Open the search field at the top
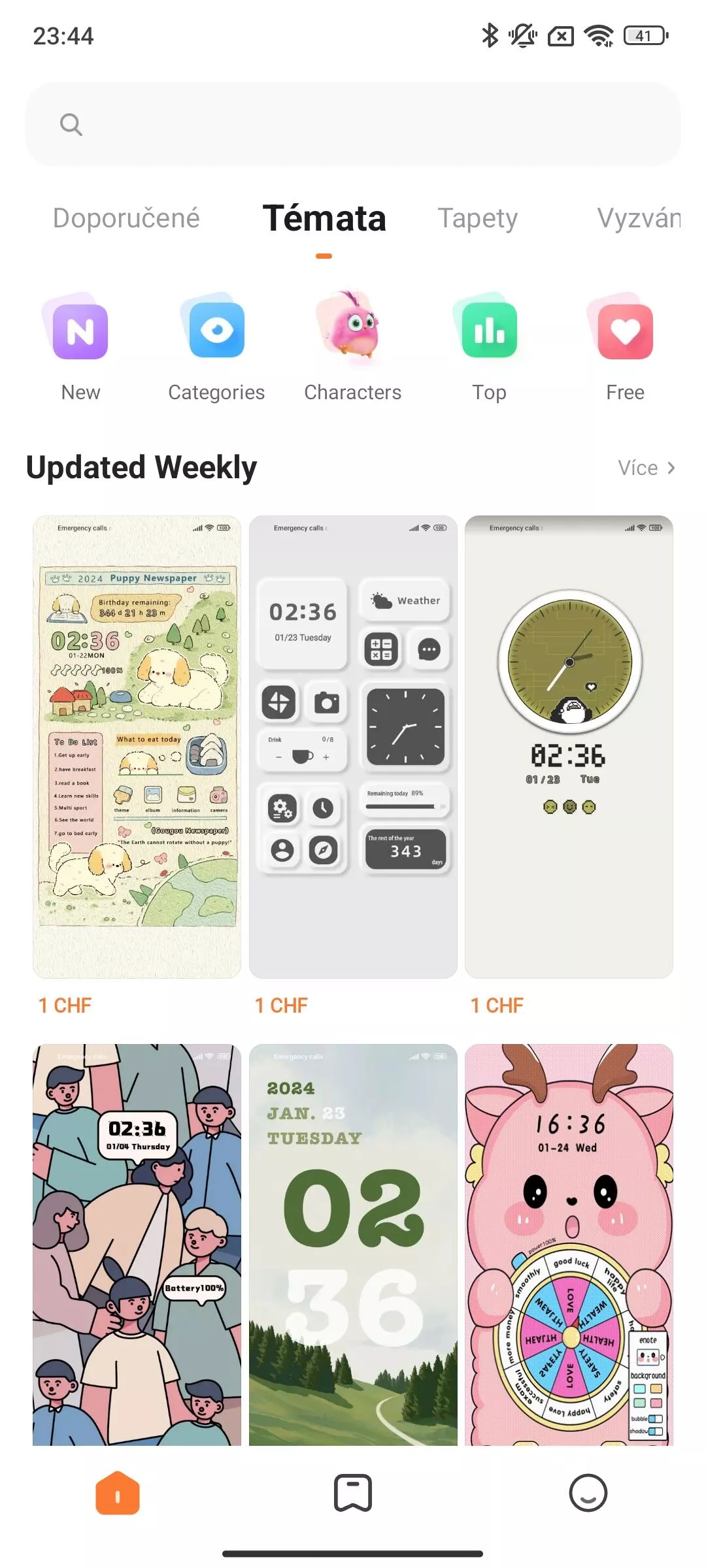Screen dimensions: 706x1568 (x=353, y=124)
